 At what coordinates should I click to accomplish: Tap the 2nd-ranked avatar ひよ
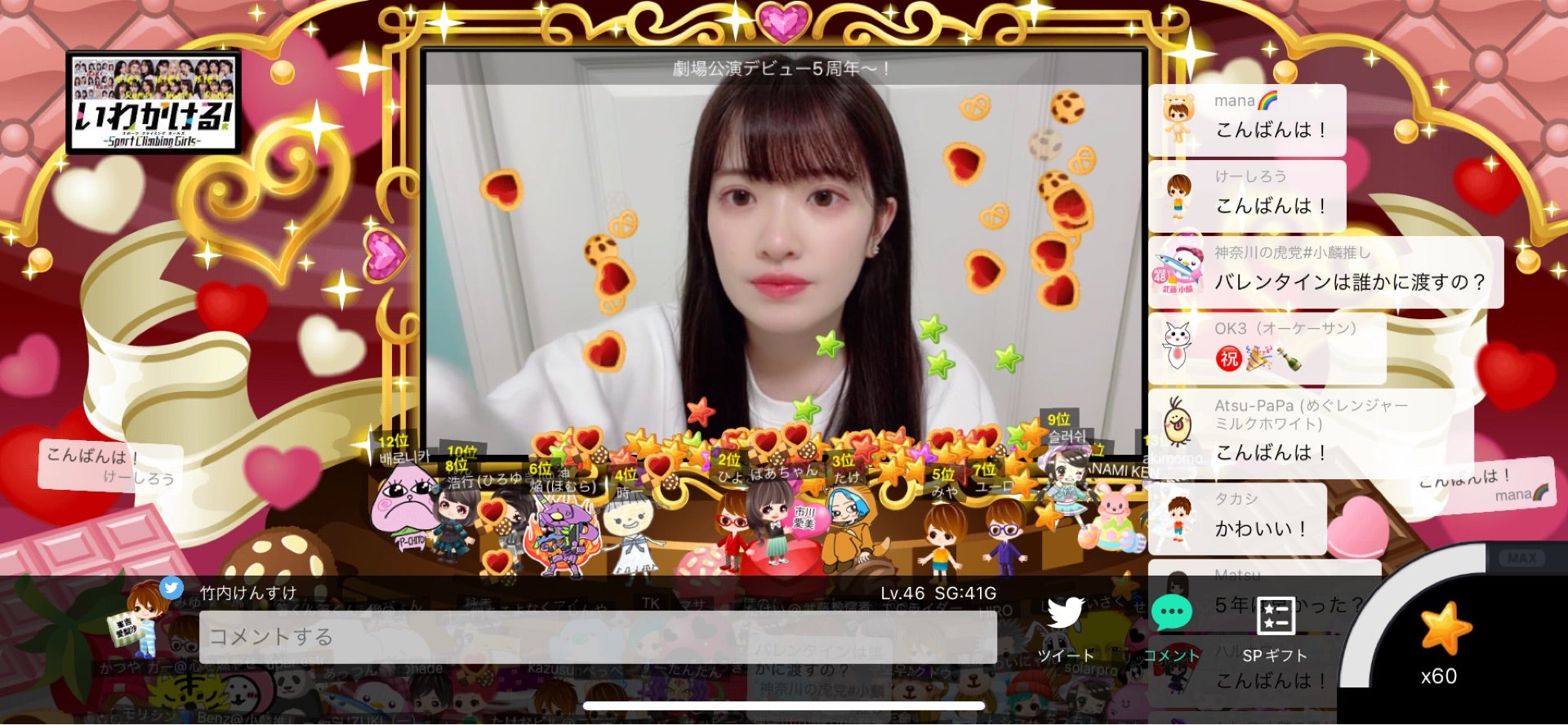pyautogui.click(x=732, y=523)
